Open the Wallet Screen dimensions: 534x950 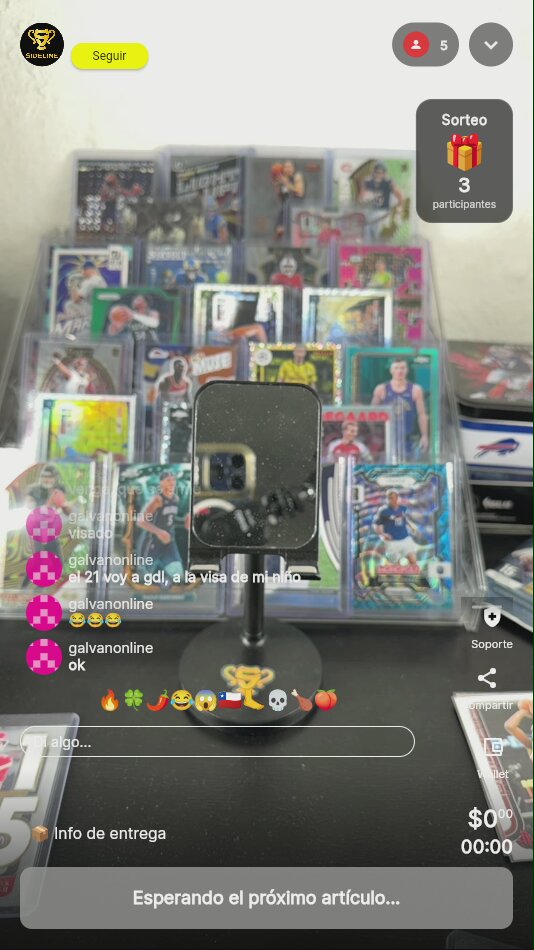point(493,747)
